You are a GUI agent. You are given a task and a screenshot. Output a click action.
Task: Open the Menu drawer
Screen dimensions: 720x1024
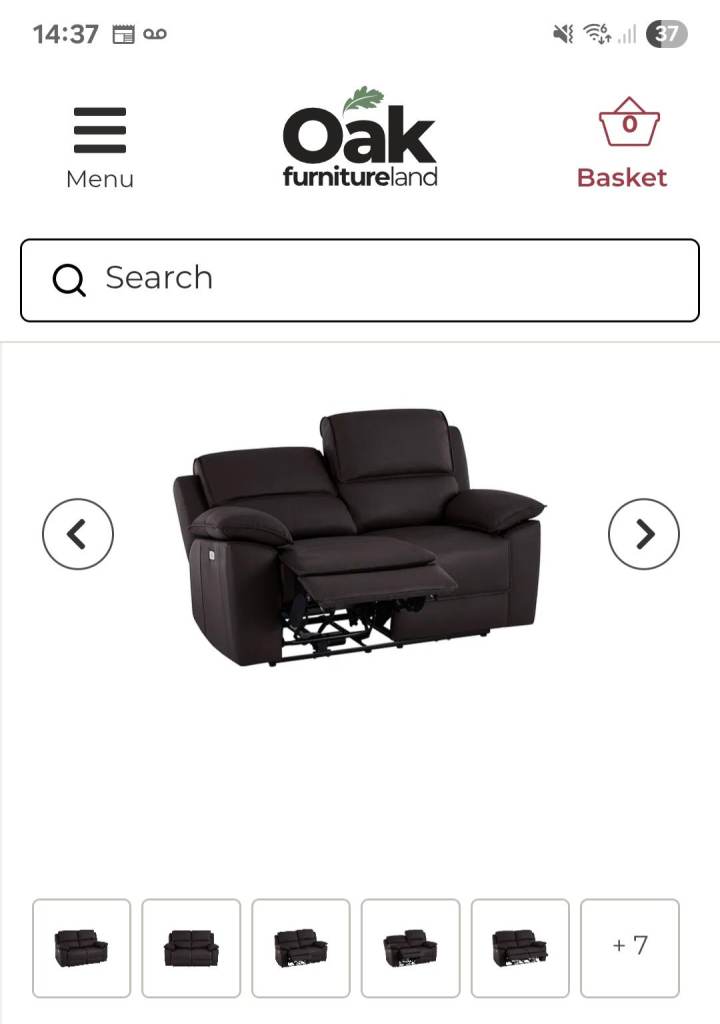point(99,146)
